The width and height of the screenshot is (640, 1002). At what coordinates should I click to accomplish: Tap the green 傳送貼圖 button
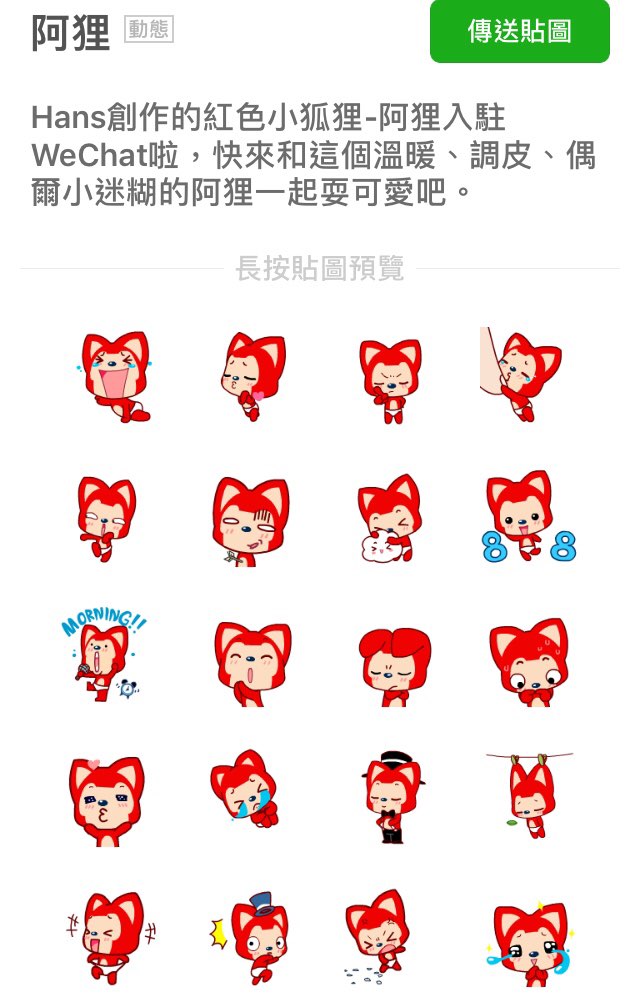(x=519, y=31)
